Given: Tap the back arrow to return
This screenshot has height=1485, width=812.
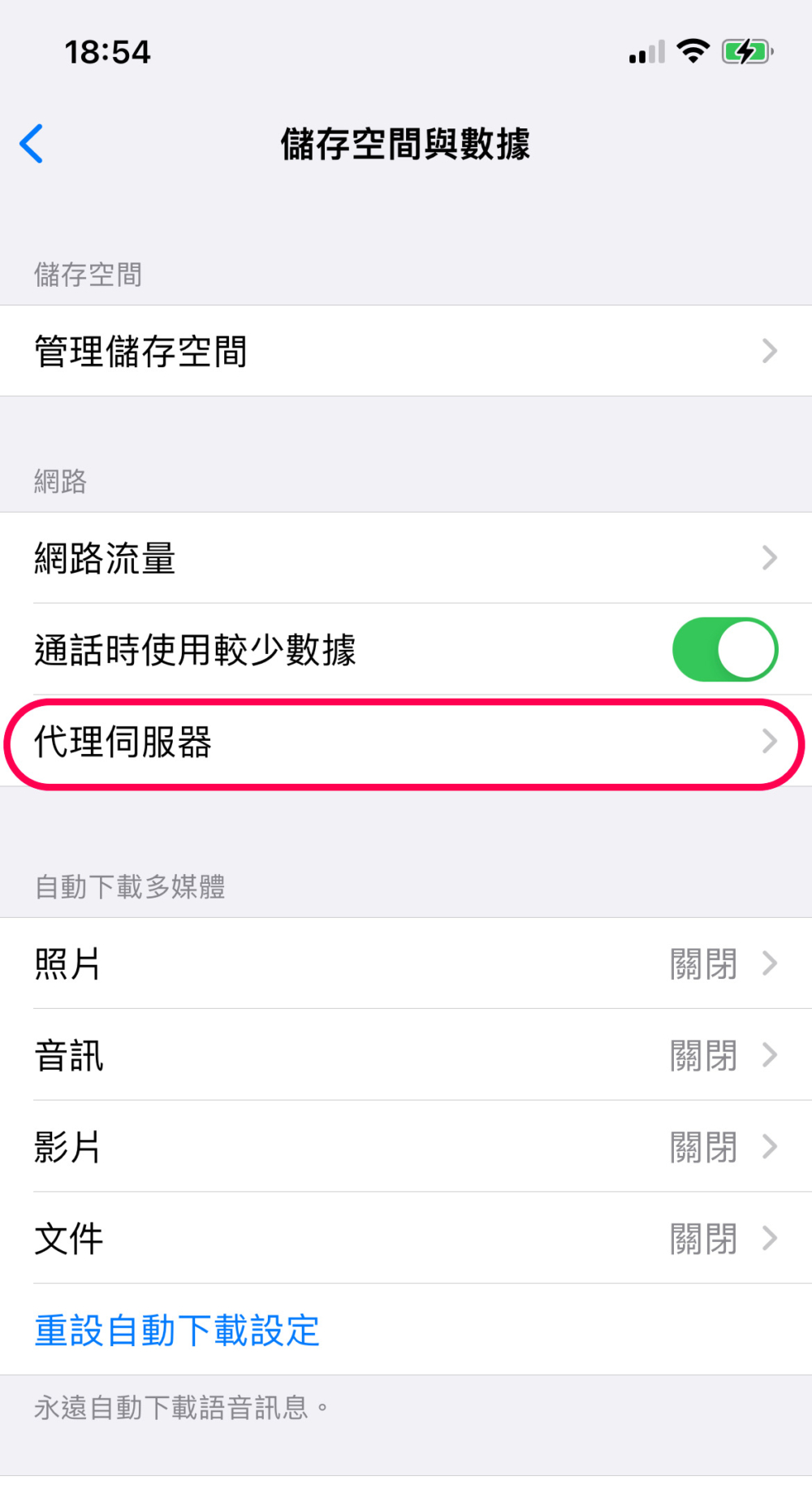Looking at the screenshot, I should (31, 144).
